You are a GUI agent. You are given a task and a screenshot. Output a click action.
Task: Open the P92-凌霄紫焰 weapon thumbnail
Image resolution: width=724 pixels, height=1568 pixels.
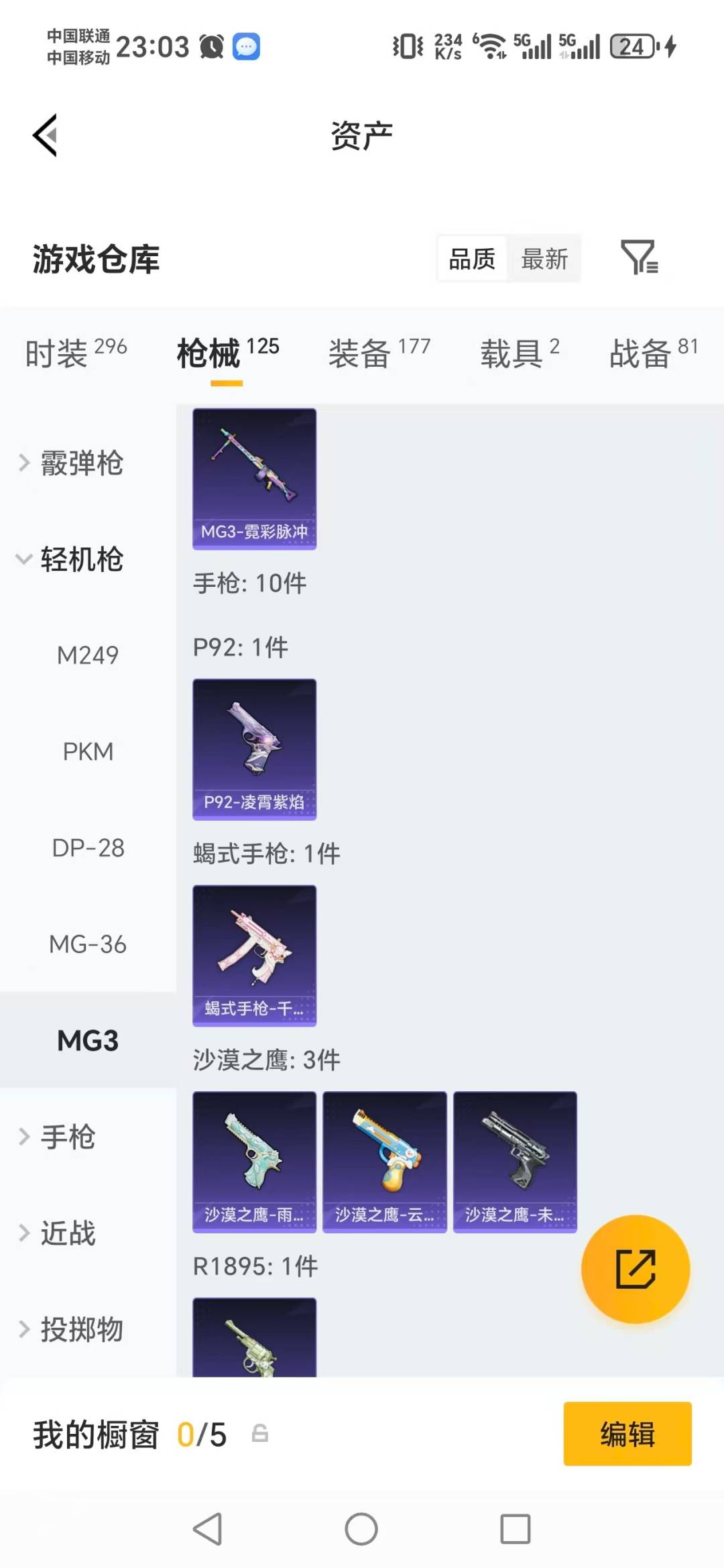pyautogui.click(x=253, y=749)
